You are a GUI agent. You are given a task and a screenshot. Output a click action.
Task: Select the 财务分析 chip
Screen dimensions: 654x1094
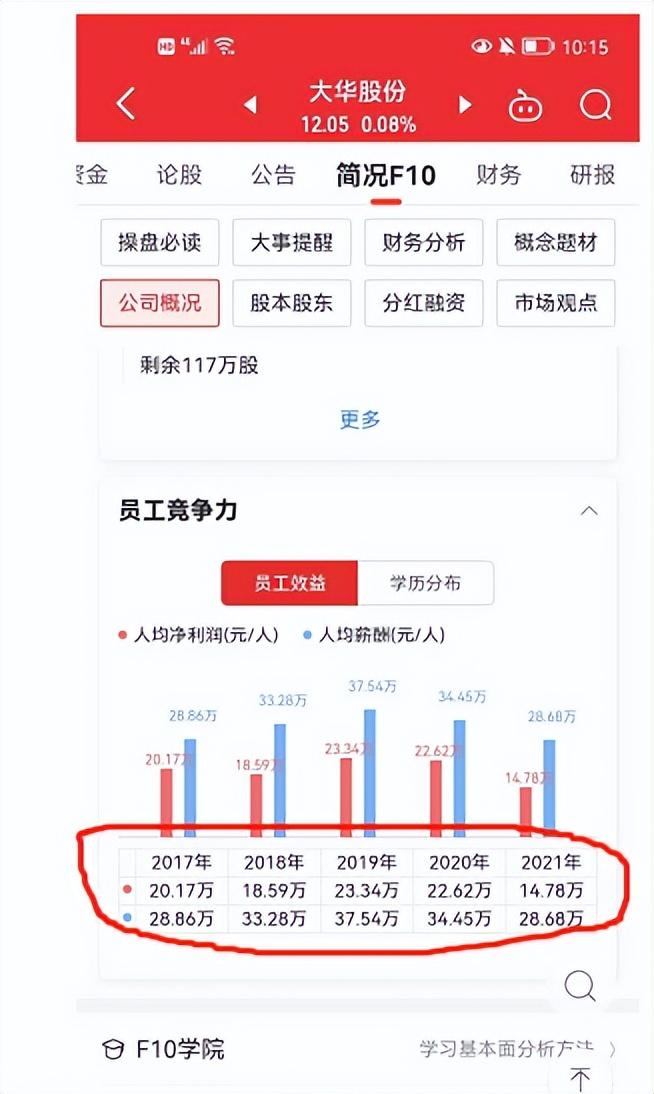pos(424,242)
